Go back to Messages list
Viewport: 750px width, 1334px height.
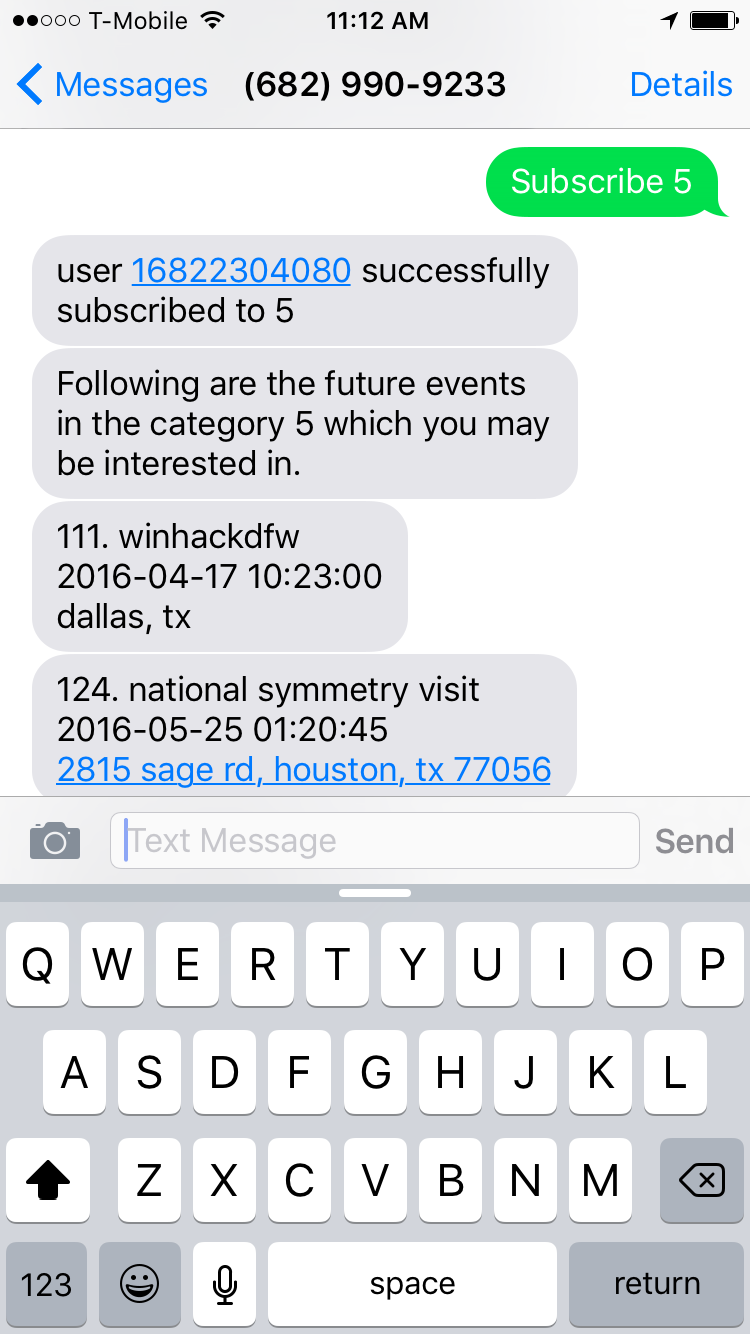coord(112,85)
